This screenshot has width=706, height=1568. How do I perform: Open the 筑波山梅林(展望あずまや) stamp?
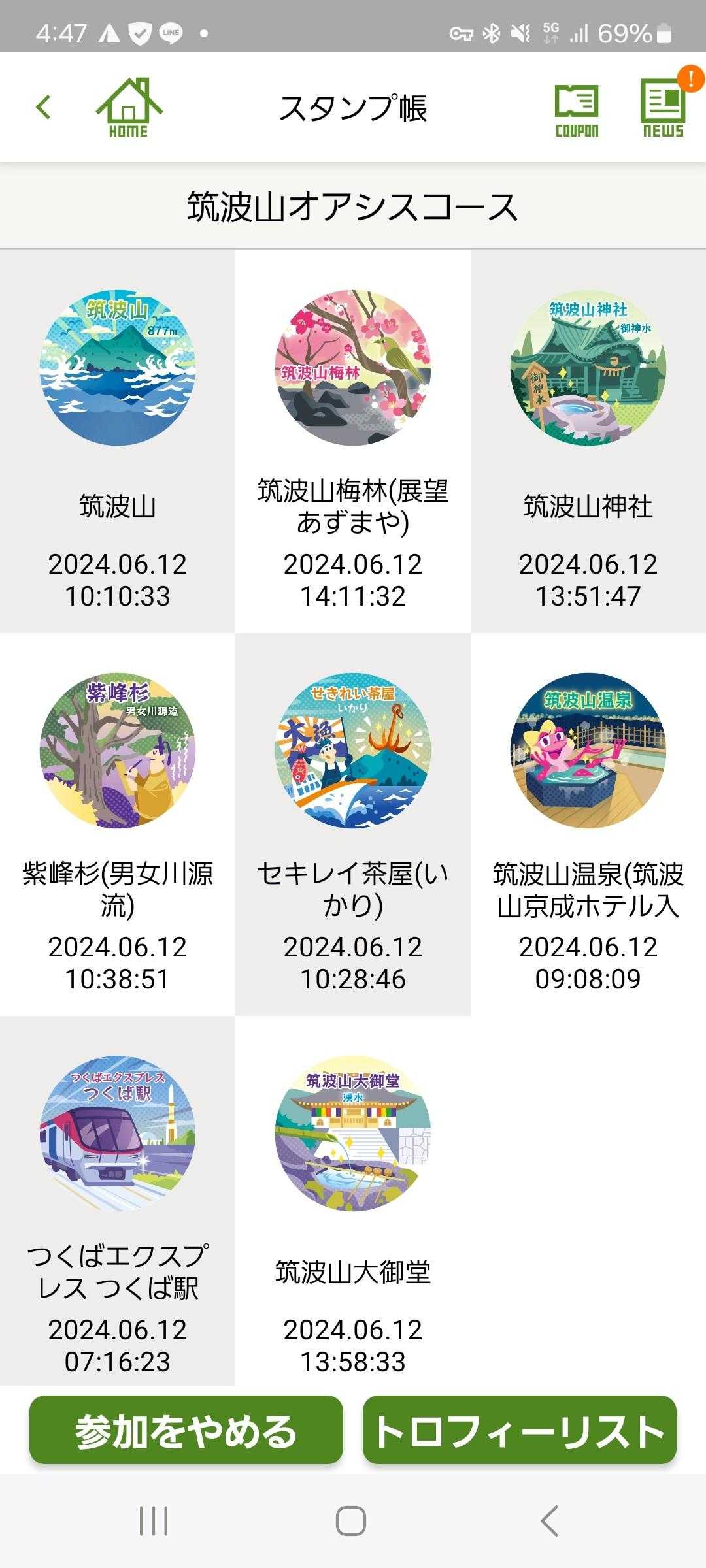point(353,368)
